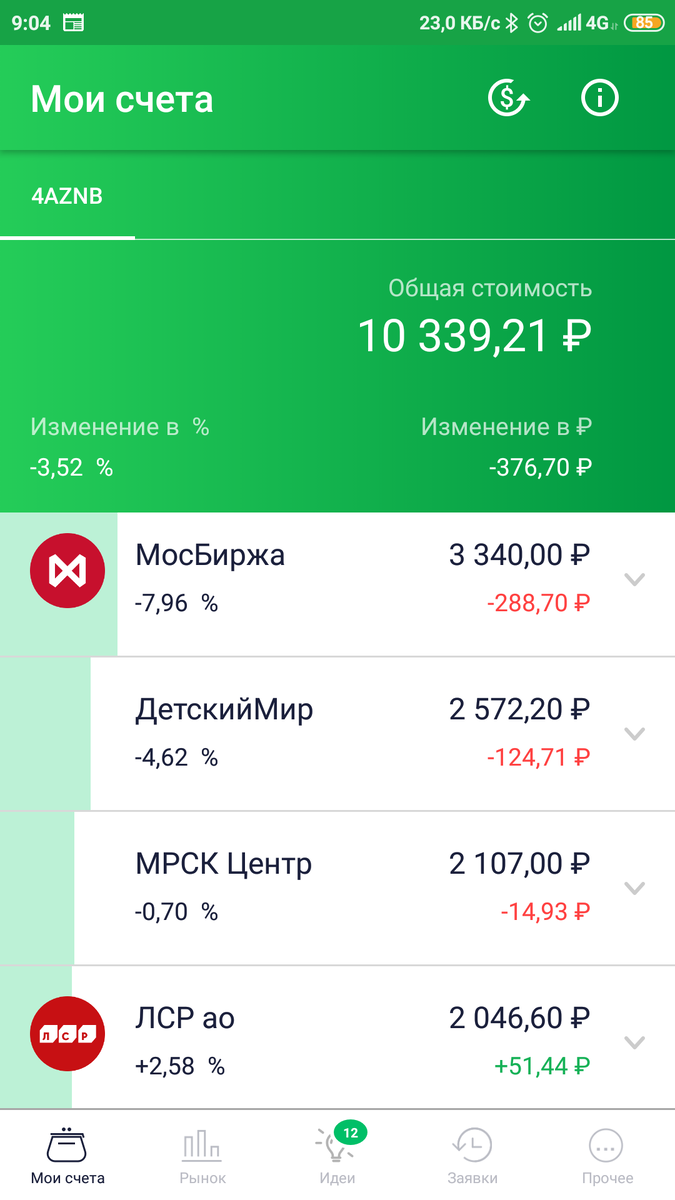This screenshot has height=1200, width=675.
Task: Switch to the Прочее tab
Action: pos(608,1156)
